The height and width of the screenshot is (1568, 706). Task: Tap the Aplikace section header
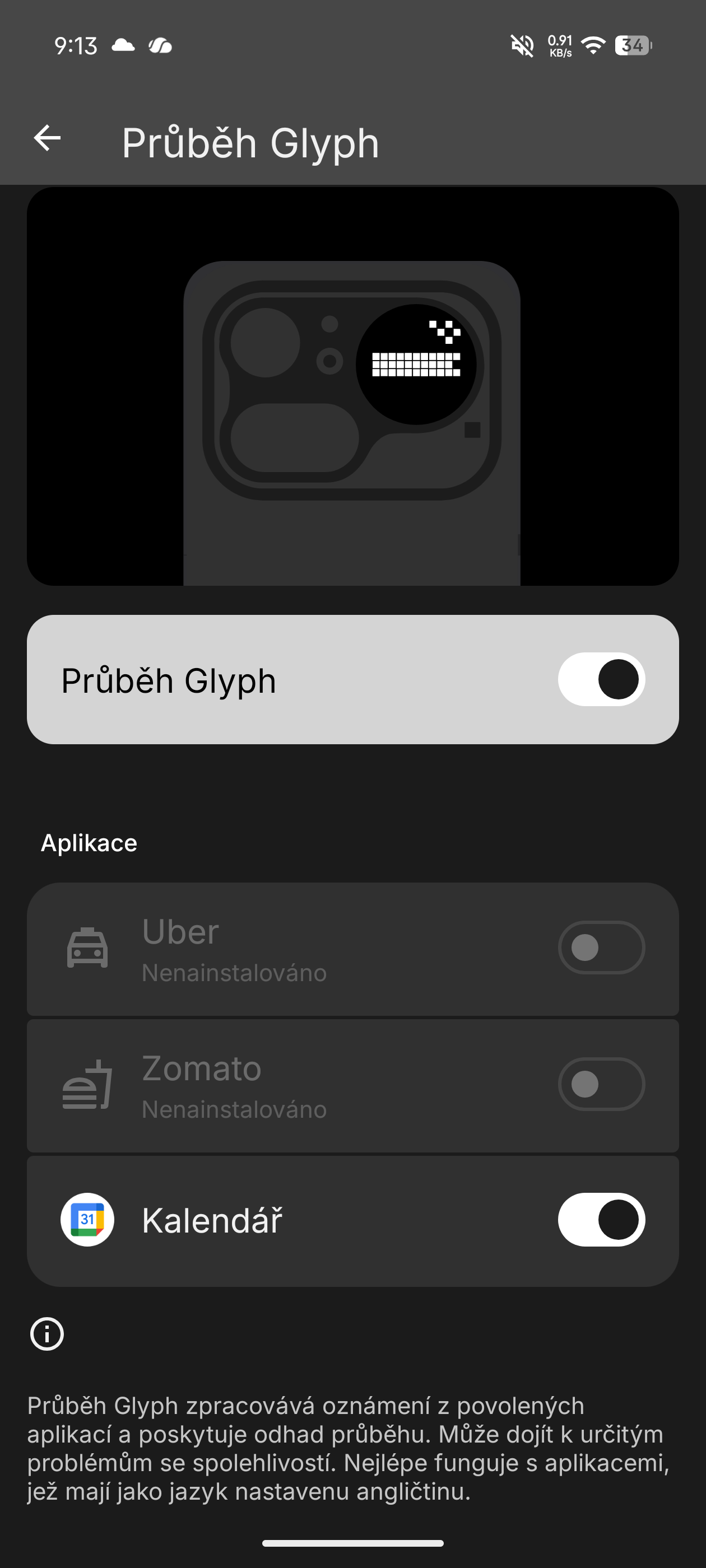point(89,842)
